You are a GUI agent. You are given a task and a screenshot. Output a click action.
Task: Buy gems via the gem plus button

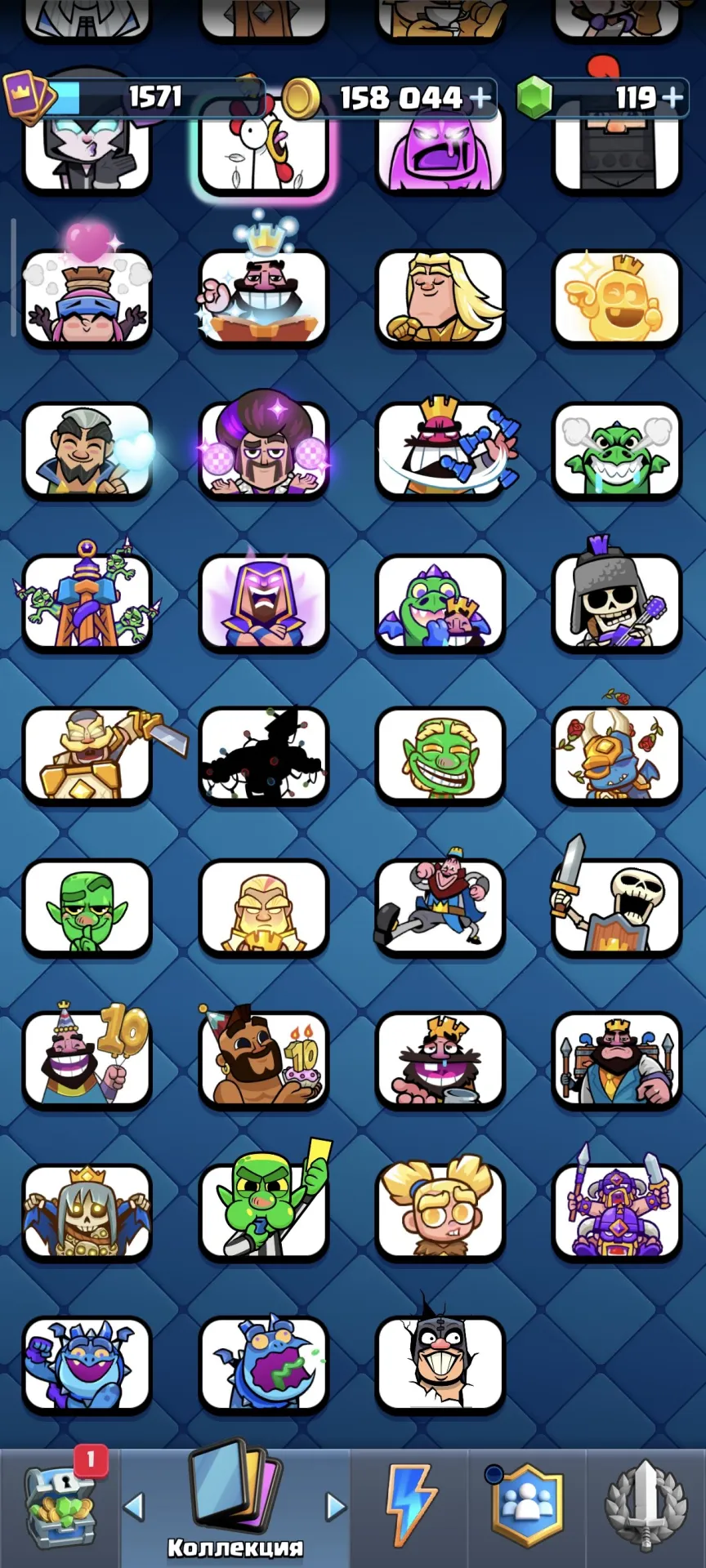pyautogui.click(x=672, y=98)
